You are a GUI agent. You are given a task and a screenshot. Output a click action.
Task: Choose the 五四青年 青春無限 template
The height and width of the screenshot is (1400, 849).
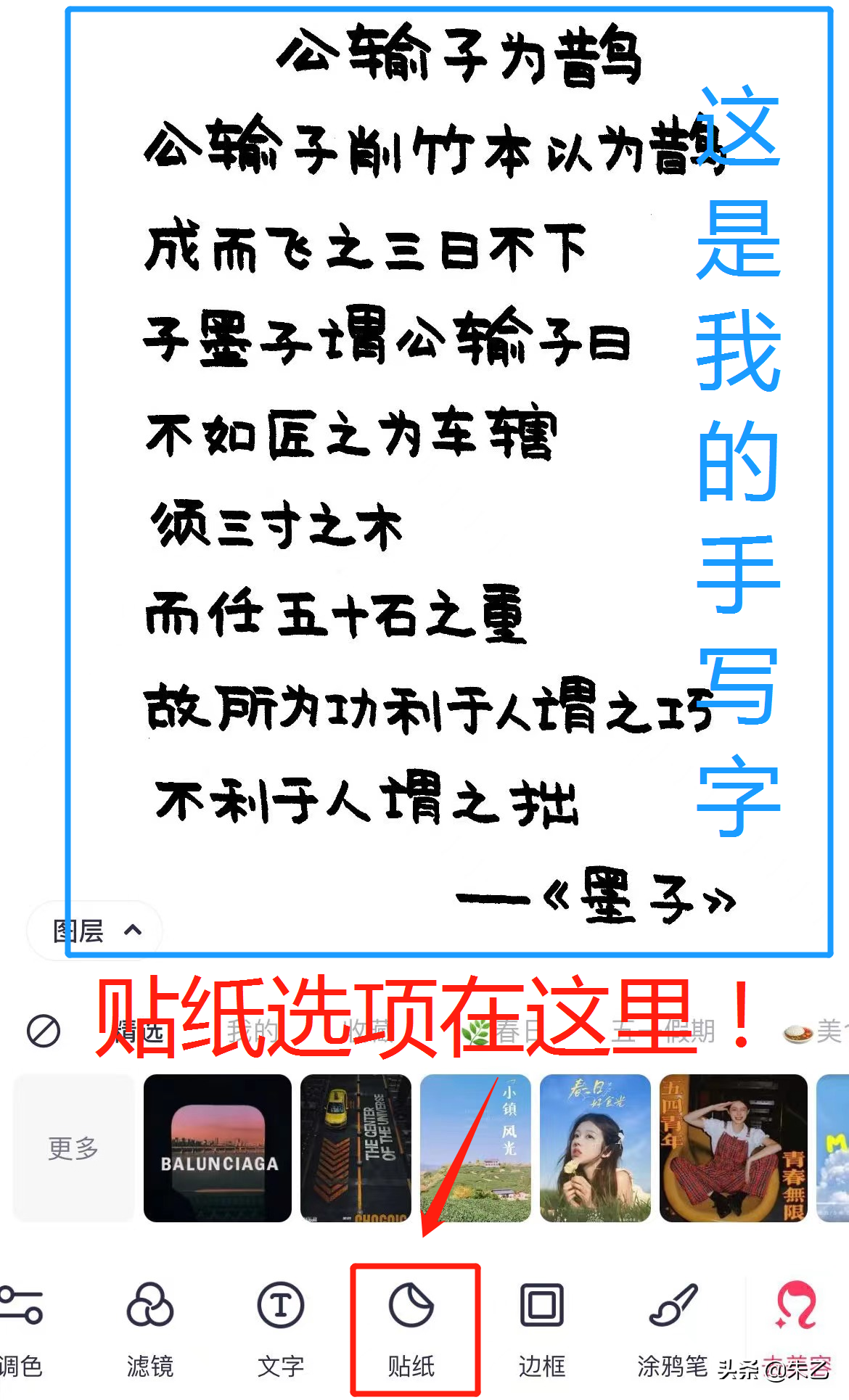pos(733,1148)
